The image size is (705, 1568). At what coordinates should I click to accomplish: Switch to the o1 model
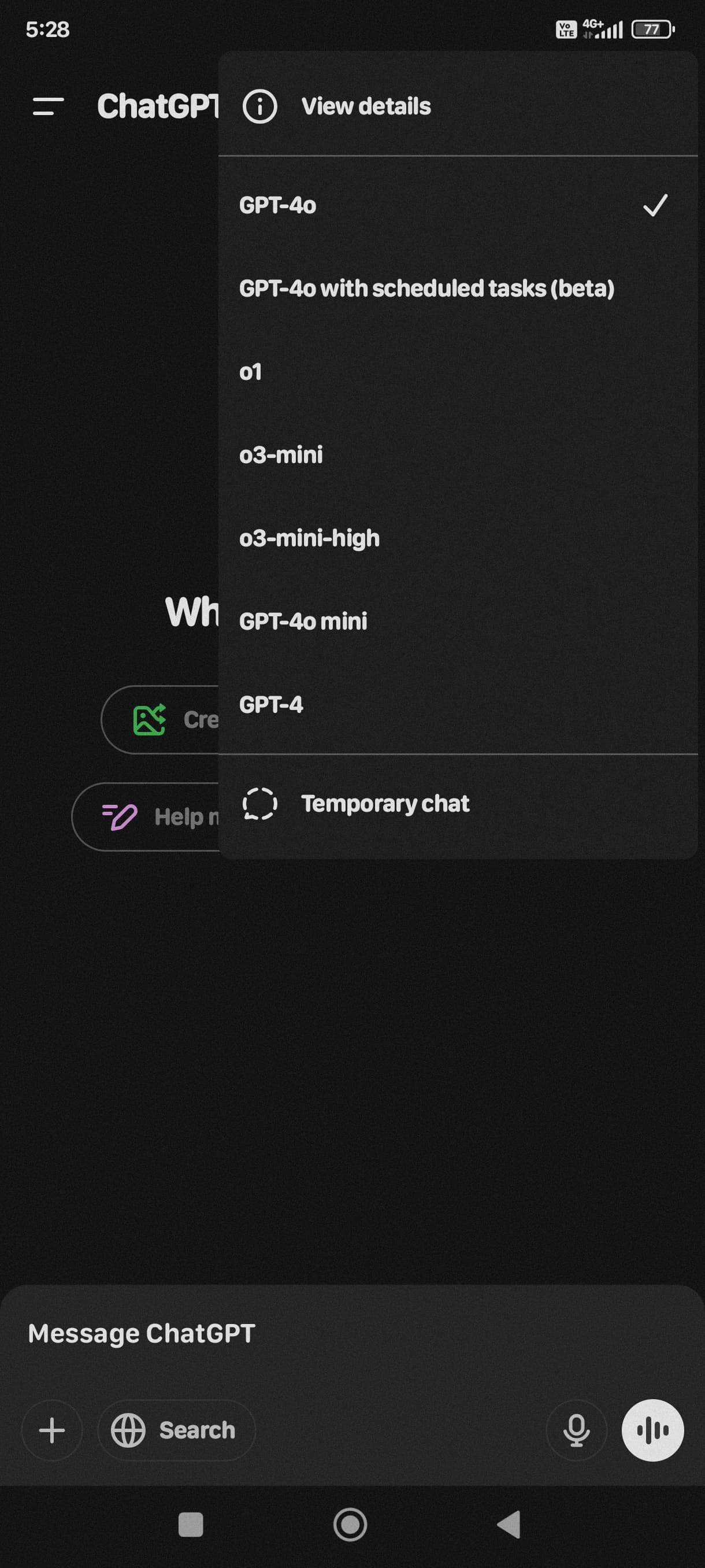[x=458, y=372]
